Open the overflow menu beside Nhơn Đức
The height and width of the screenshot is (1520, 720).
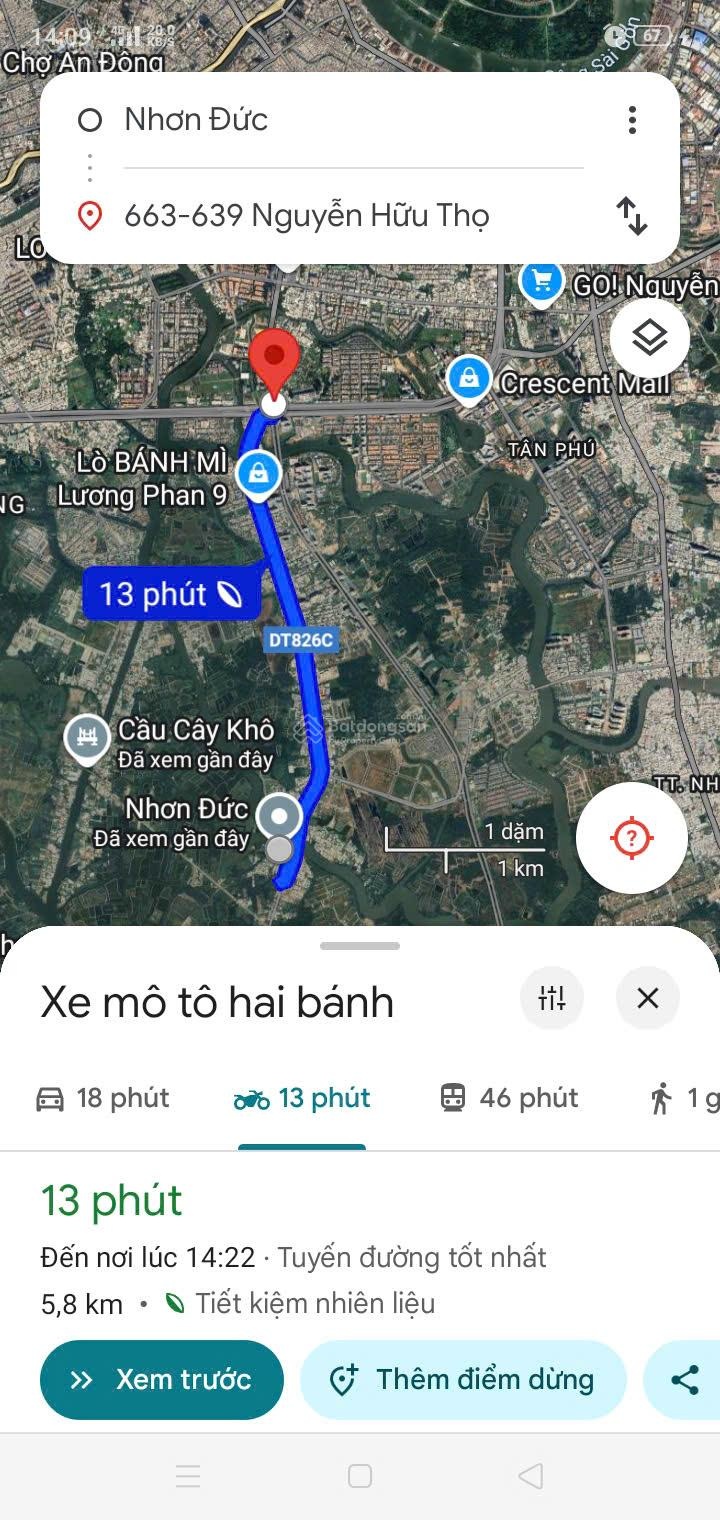pos(632,121)
